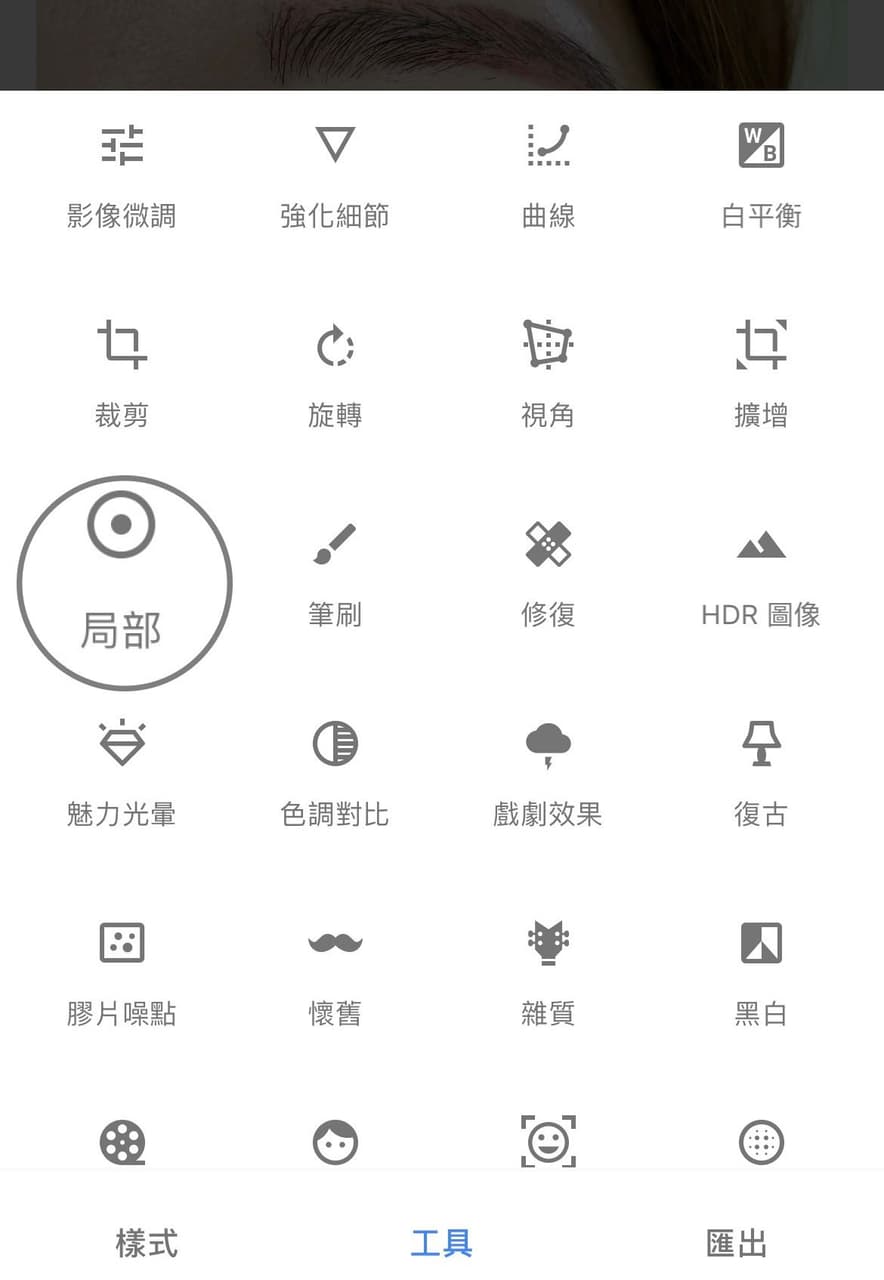The height and width of the screenshot is (1280, 884).
Task: Open the HDR 圖像 tool
Action: pyautogui.click(x=761, y=575)
